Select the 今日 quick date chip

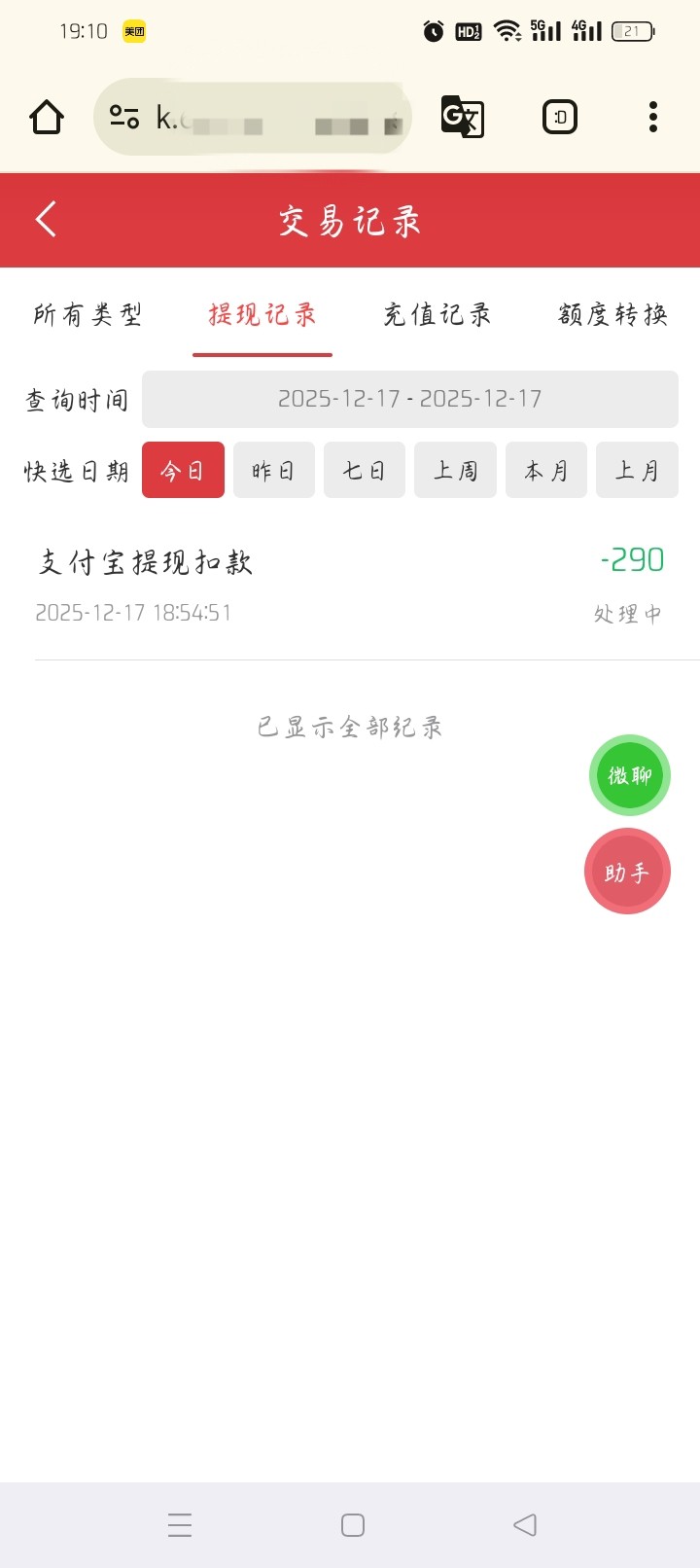183,471
